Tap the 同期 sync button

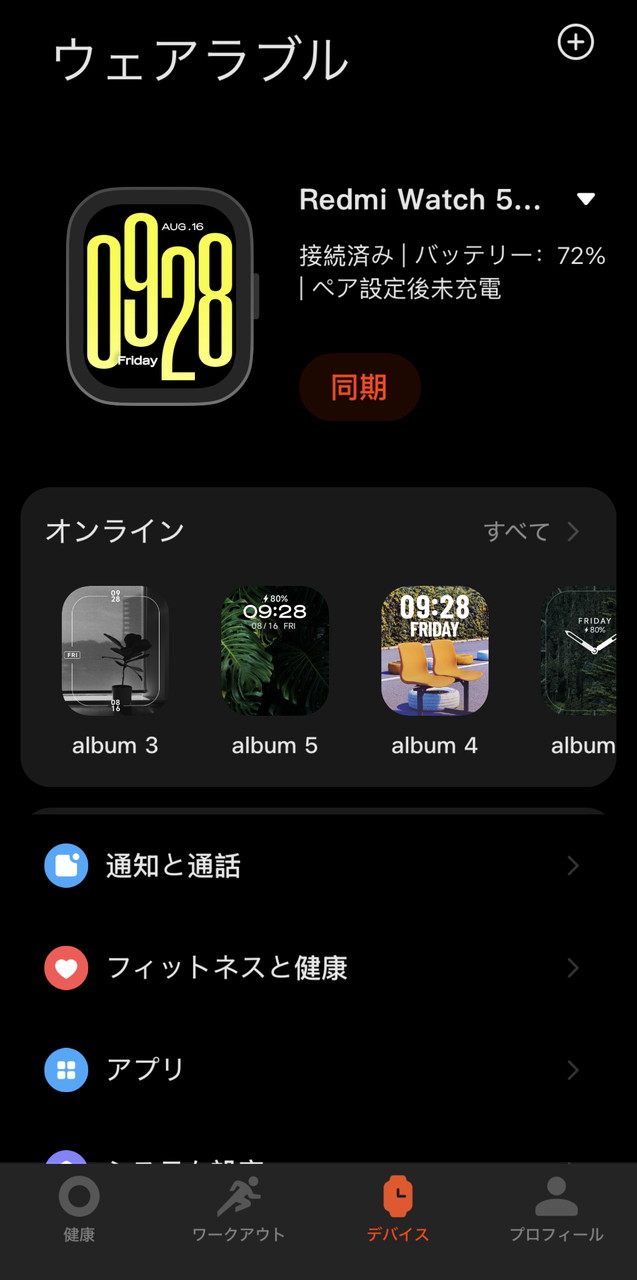click(360, 387)
